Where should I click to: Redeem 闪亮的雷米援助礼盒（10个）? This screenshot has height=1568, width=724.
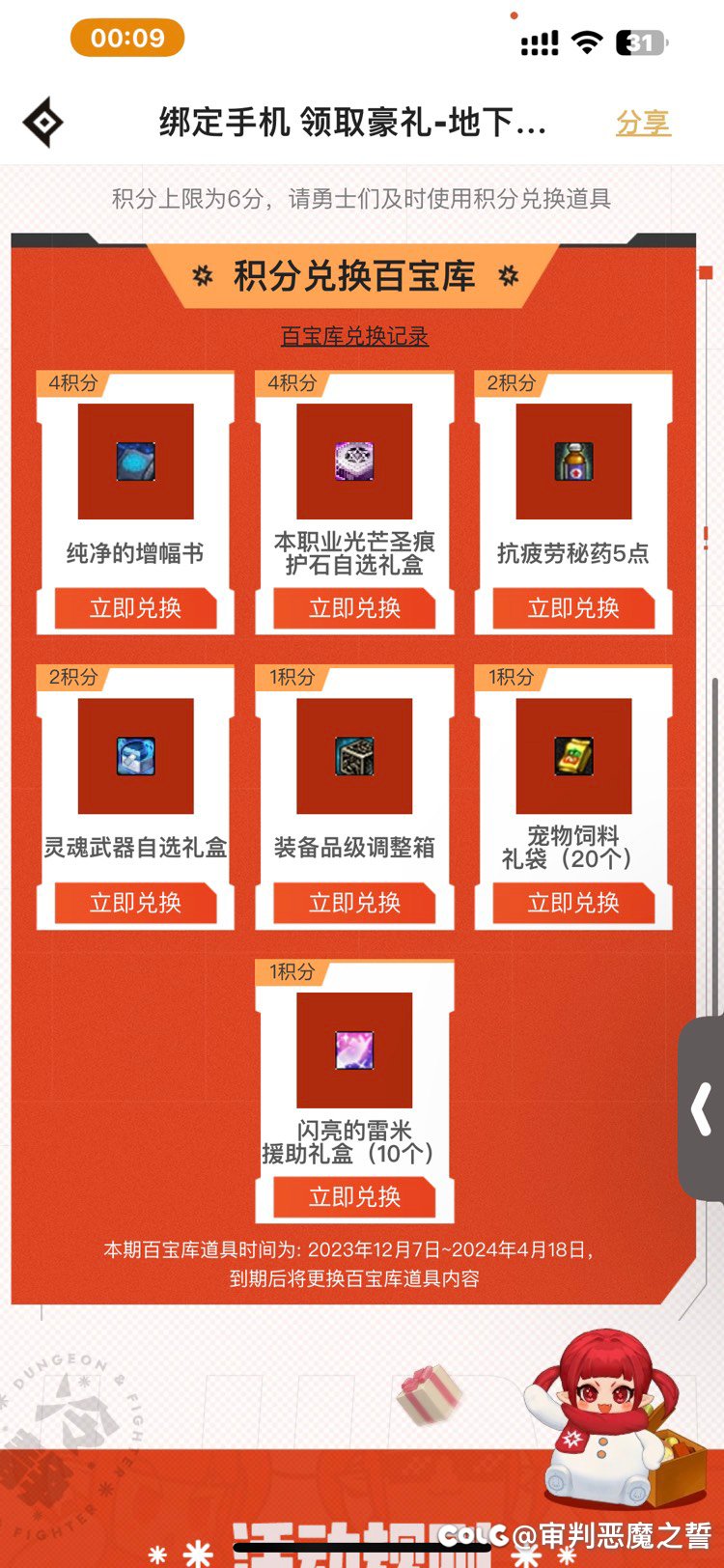click(354, 1197)
